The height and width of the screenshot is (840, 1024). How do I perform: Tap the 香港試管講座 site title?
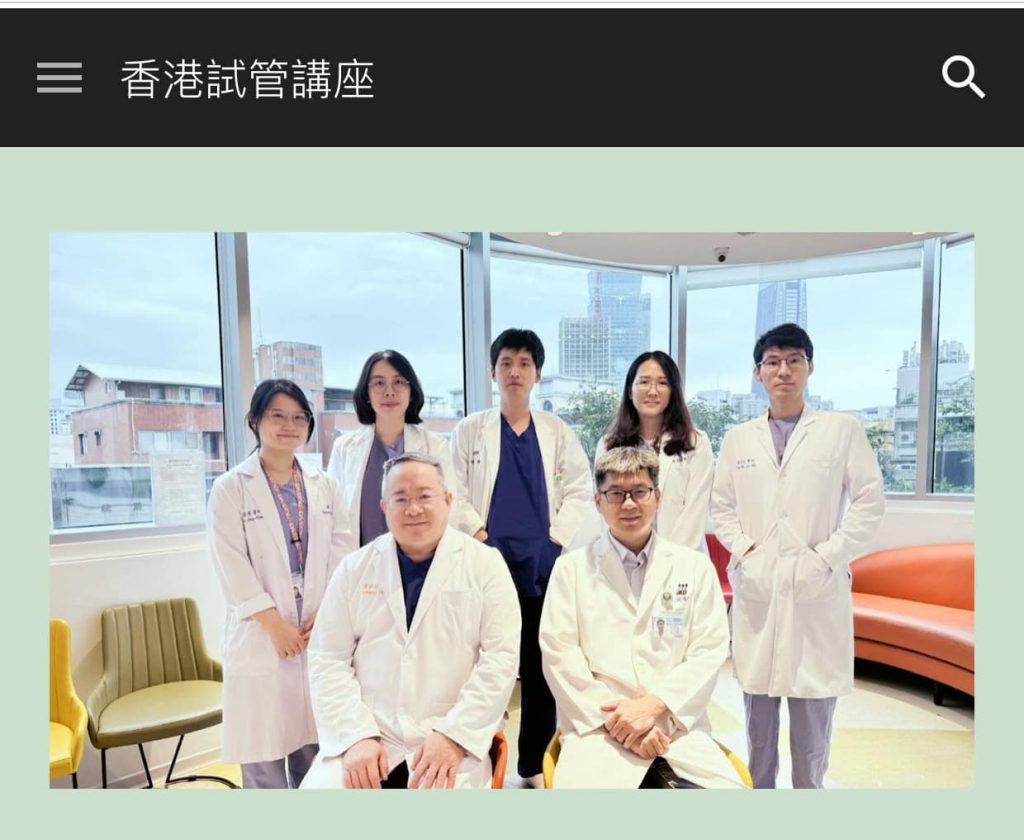pos(247,79)
